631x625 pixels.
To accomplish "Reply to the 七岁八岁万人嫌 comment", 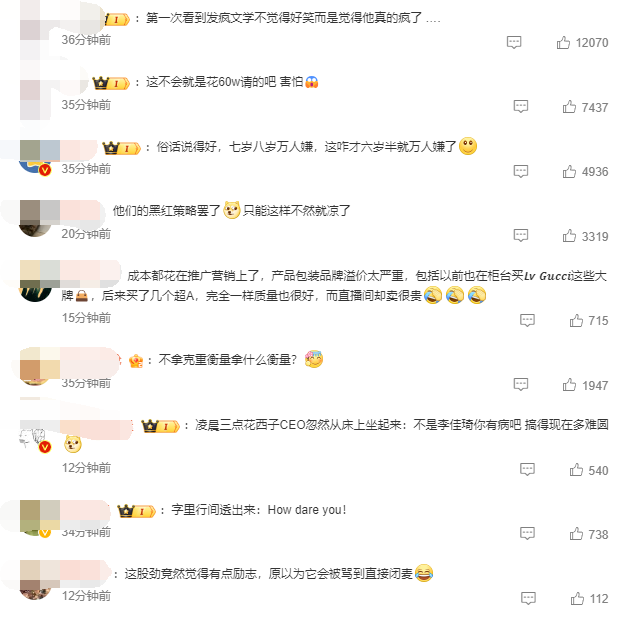I will click(520, 172).
